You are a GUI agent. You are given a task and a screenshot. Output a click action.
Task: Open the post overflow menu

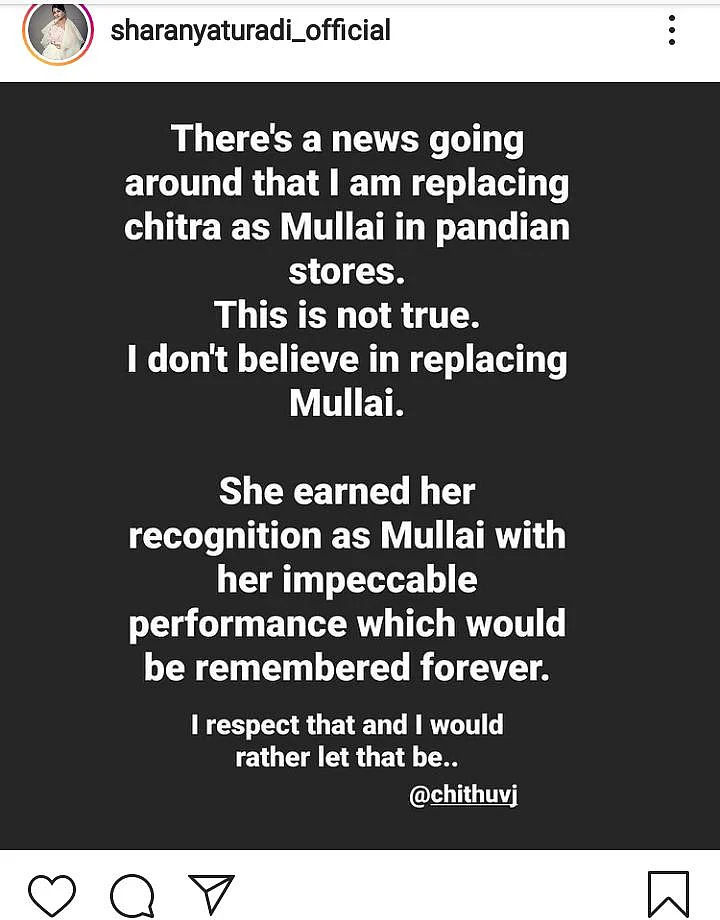tap(672, 30)
